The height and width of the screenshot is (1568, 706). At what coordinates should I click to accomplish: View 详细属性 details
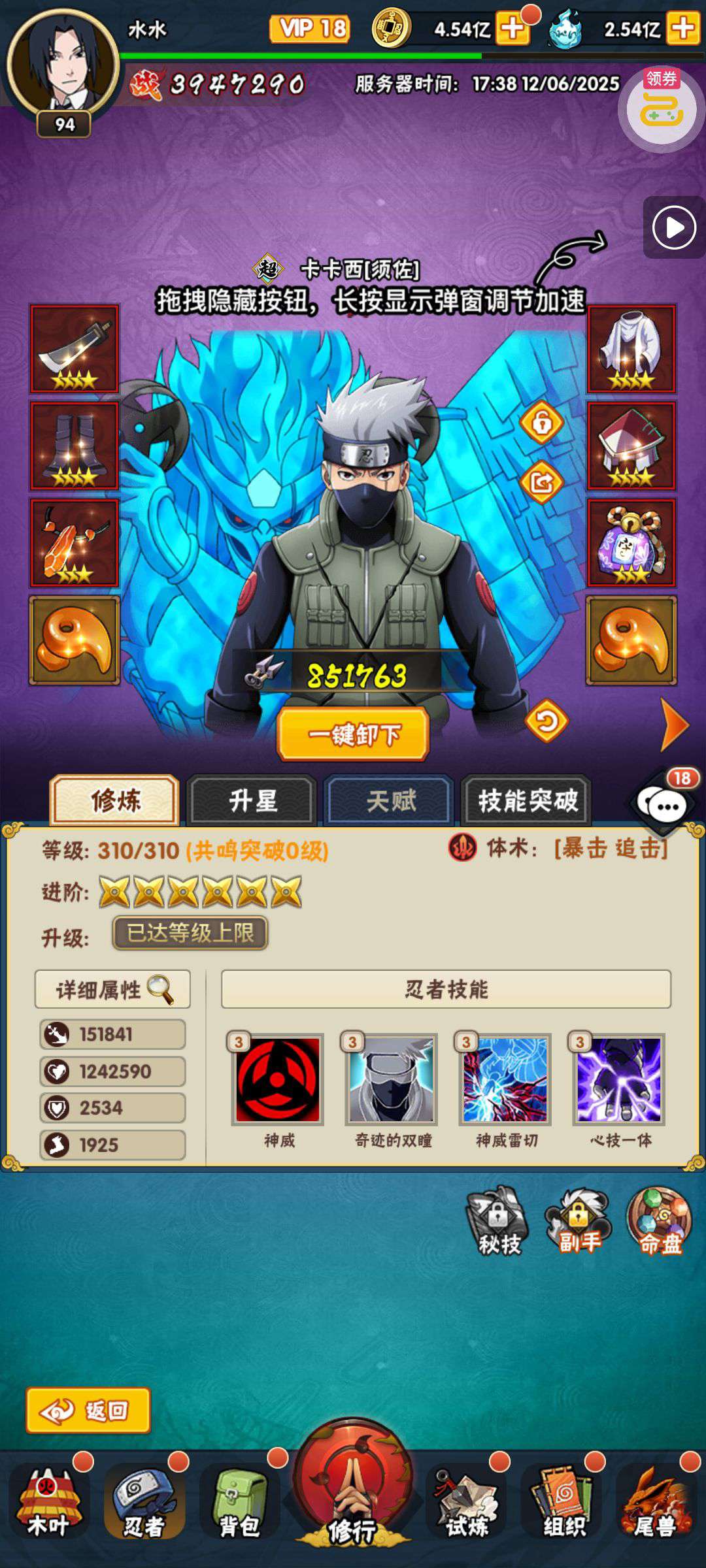112,989
